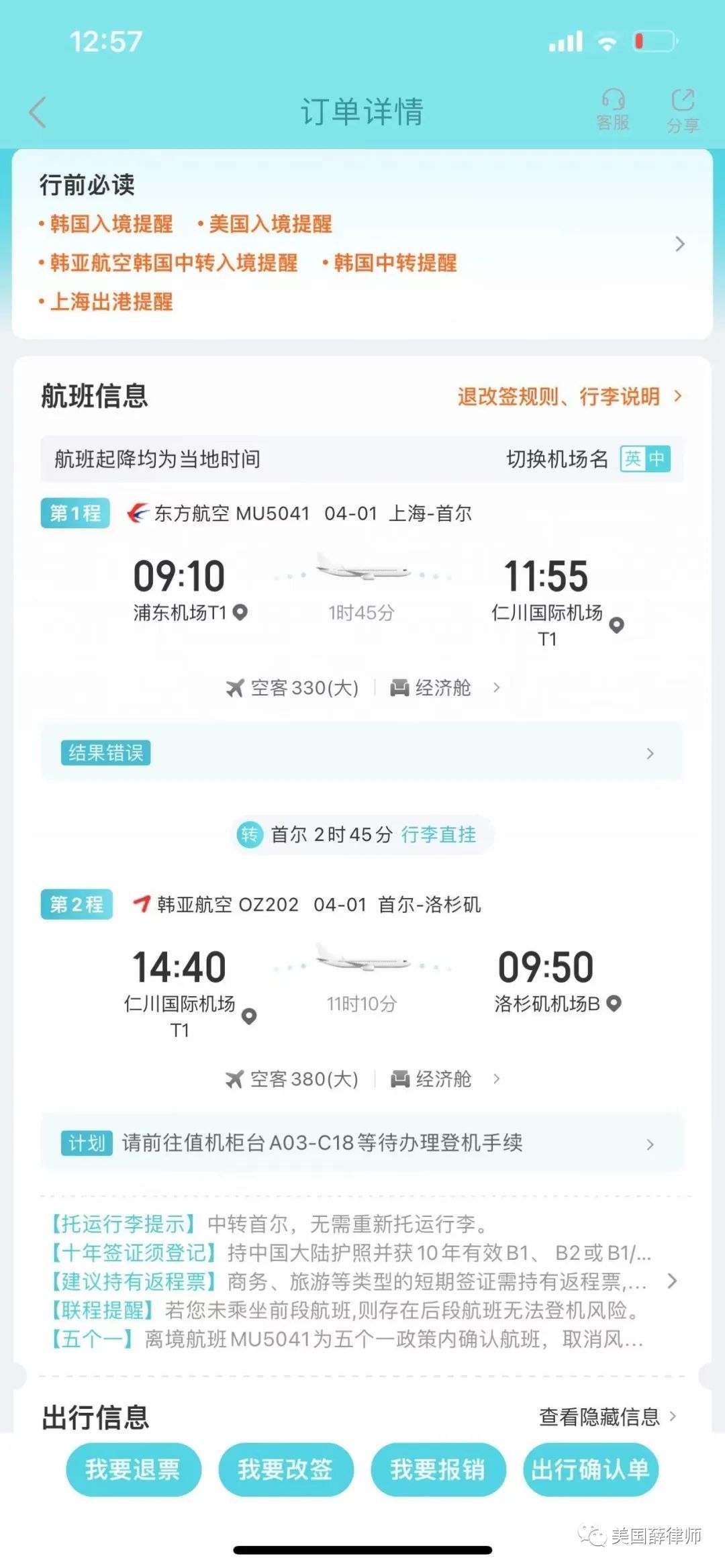Show 洛杉矶机场B location on map

tap(614, 1003)
